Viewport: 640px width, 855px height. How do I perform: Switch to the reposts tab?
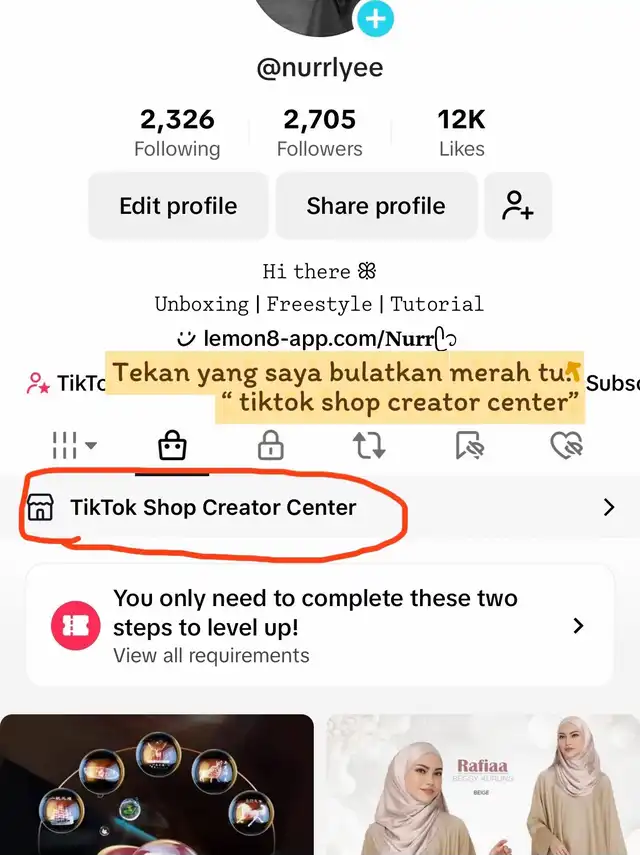point(369,445)
